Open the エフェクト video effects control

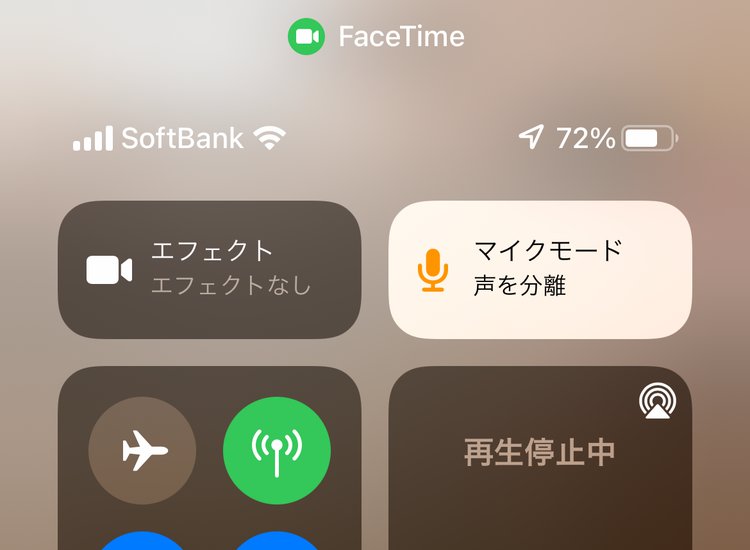point(209,270)
